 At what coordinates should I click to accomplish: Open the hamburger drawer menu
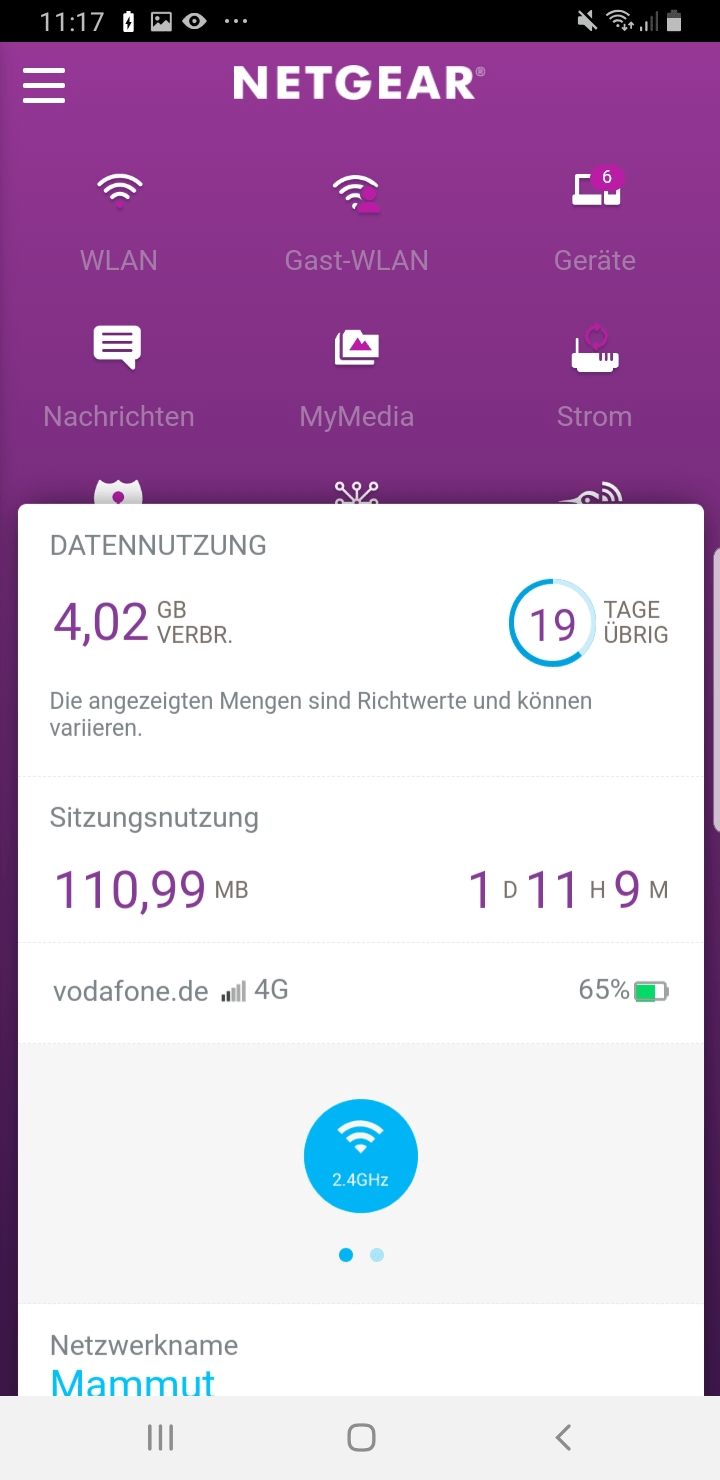(x=44, y=86)
